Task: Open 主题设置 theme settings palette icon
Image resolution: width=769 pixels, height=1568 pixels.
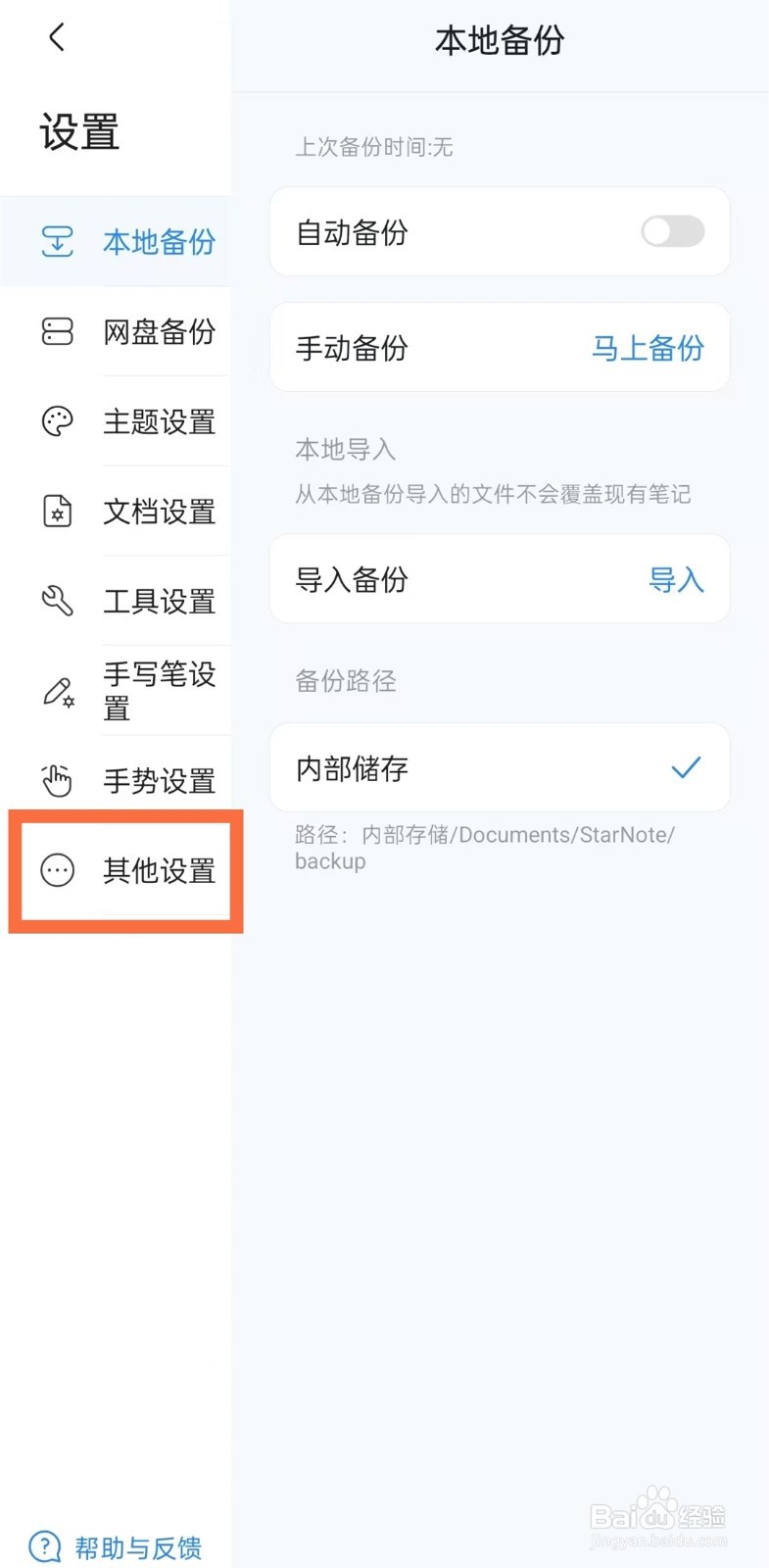Action: pos(58,422)
